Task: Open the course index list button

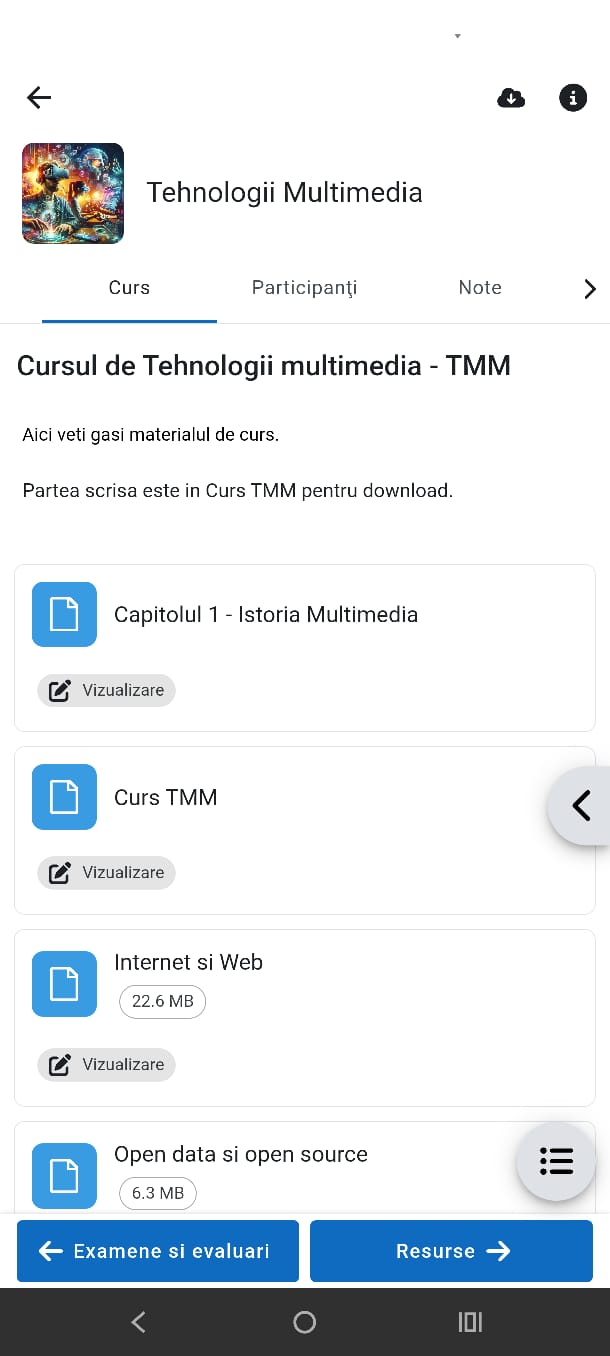Action: 556,1160
